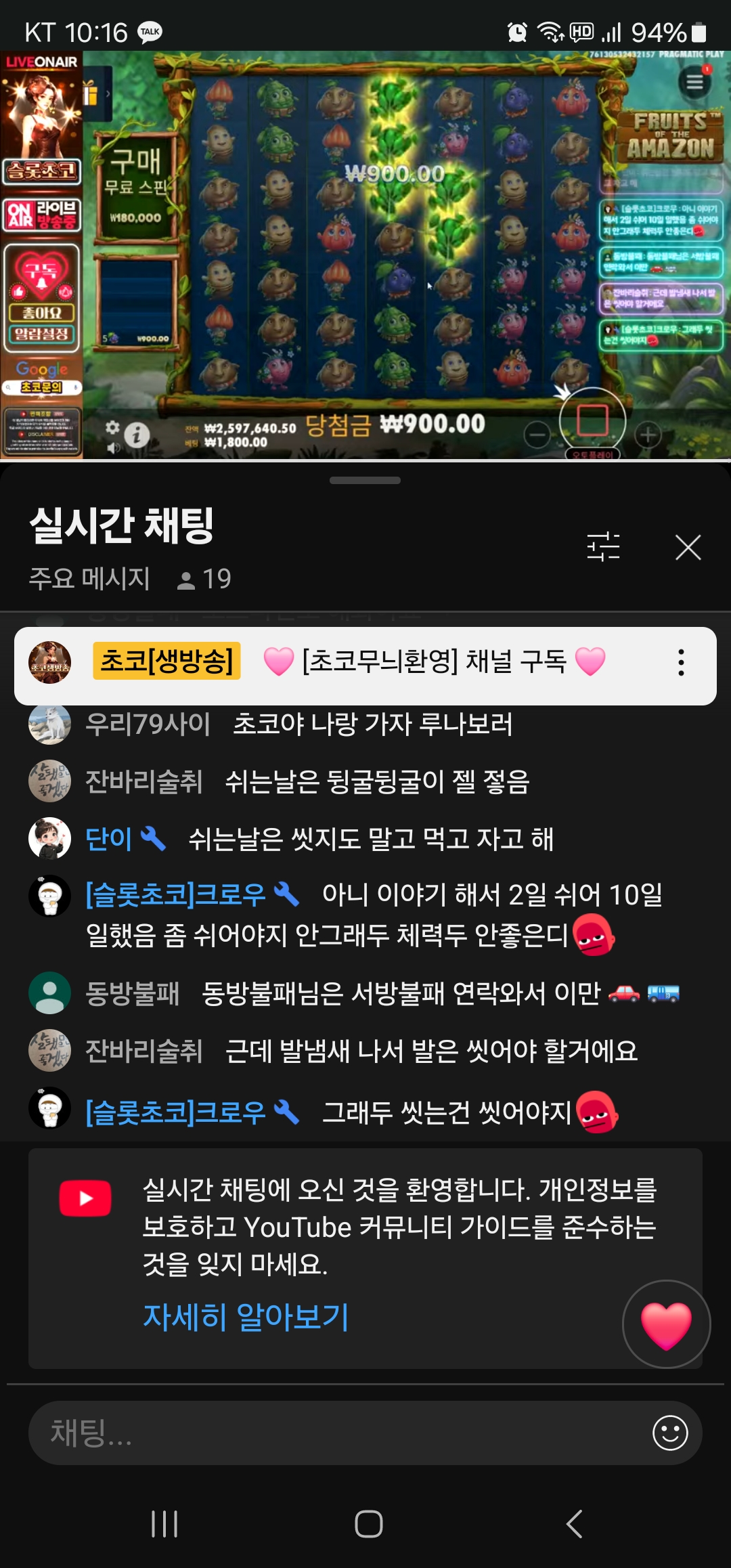The height and width of the screenshot is (1568, 731).
Task: Tap the live video player
Action: tap(365, 256)
